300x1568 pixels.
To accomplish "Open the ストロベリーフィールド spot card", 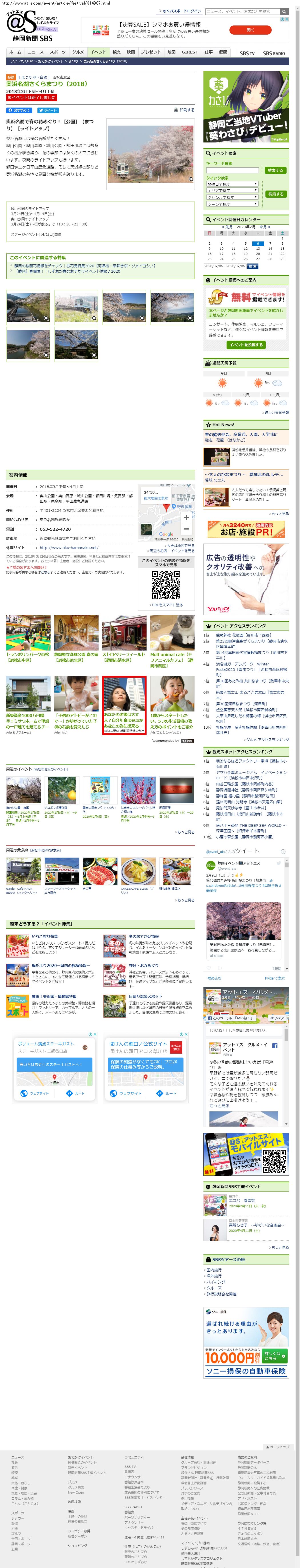I will (x=124, y=639).
